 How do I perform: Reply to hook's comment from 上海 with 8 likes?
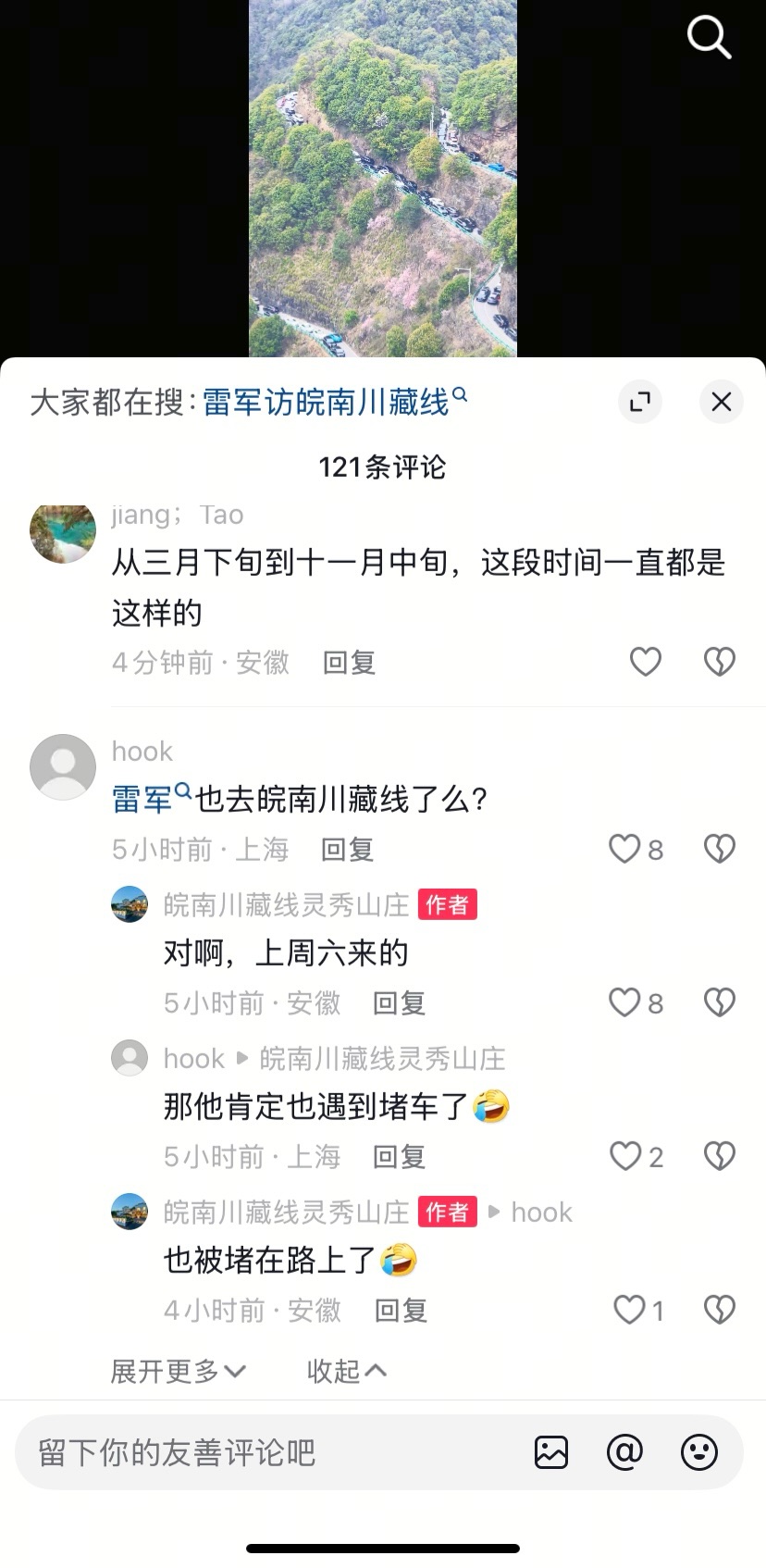347,850
